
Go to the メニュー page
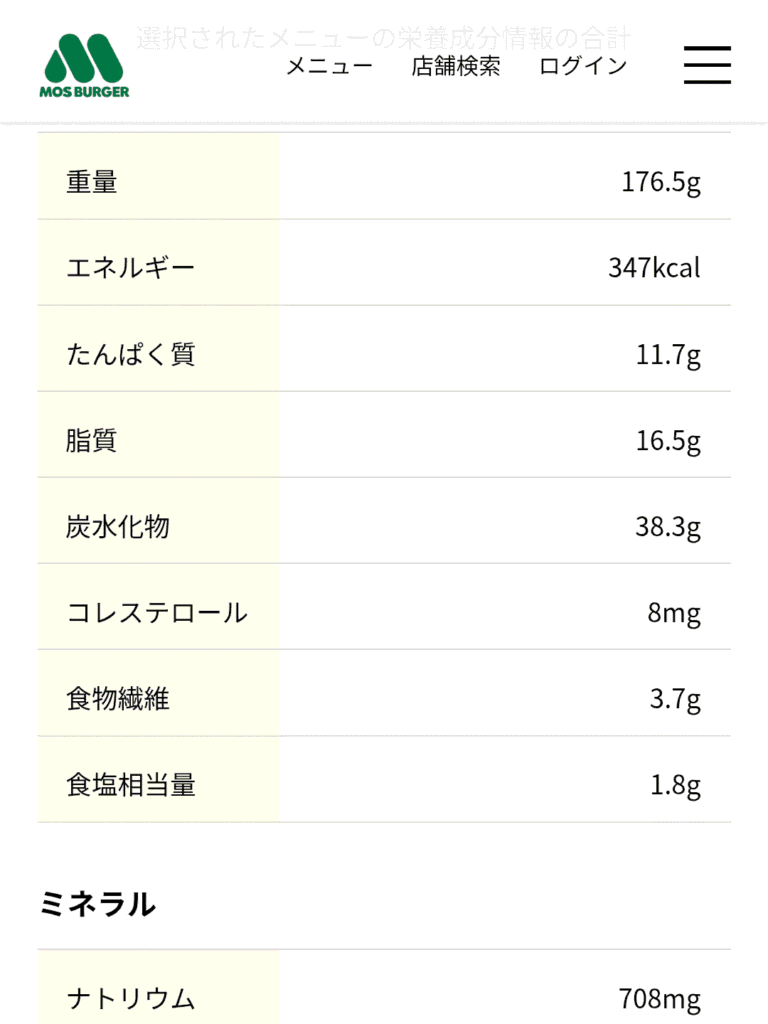click(x=329, y=66)
